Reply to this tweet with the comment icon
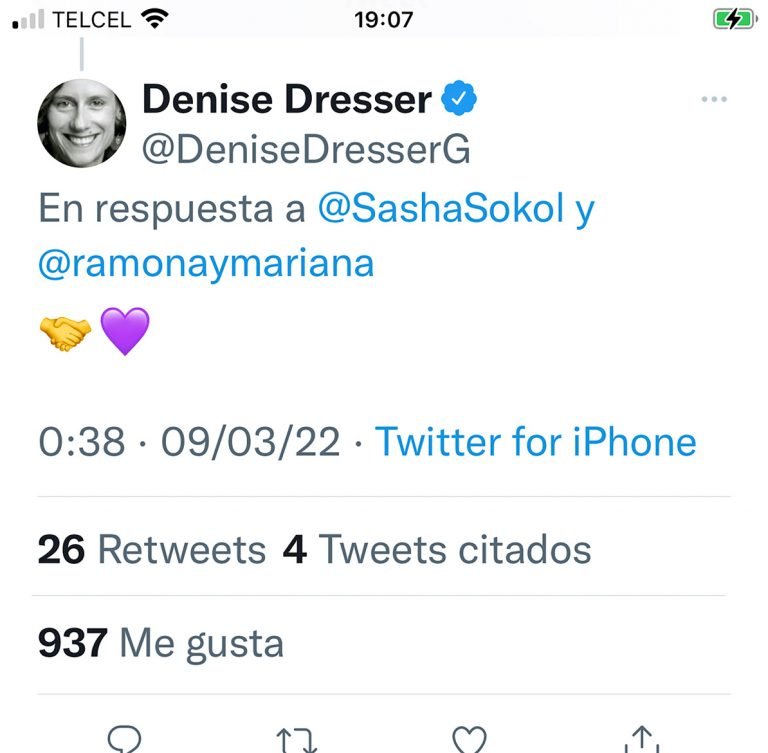 pyautogui.click(x=123, y=739)
